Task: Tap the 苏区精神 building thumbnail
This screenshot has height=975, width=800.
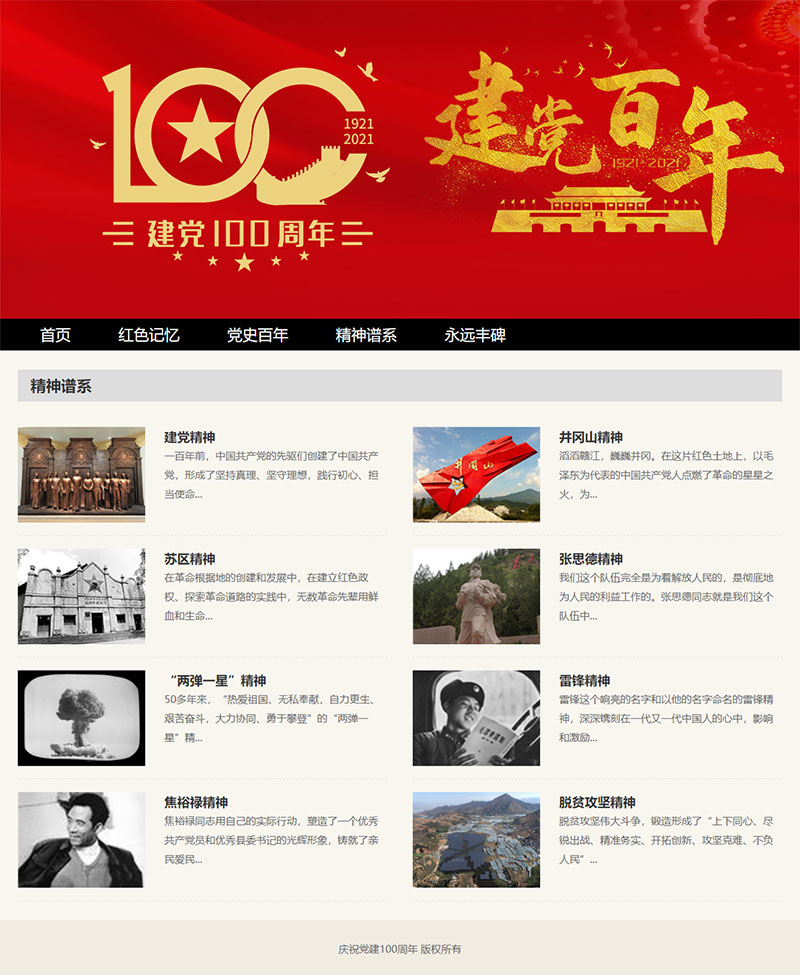Action: [81, 596]
